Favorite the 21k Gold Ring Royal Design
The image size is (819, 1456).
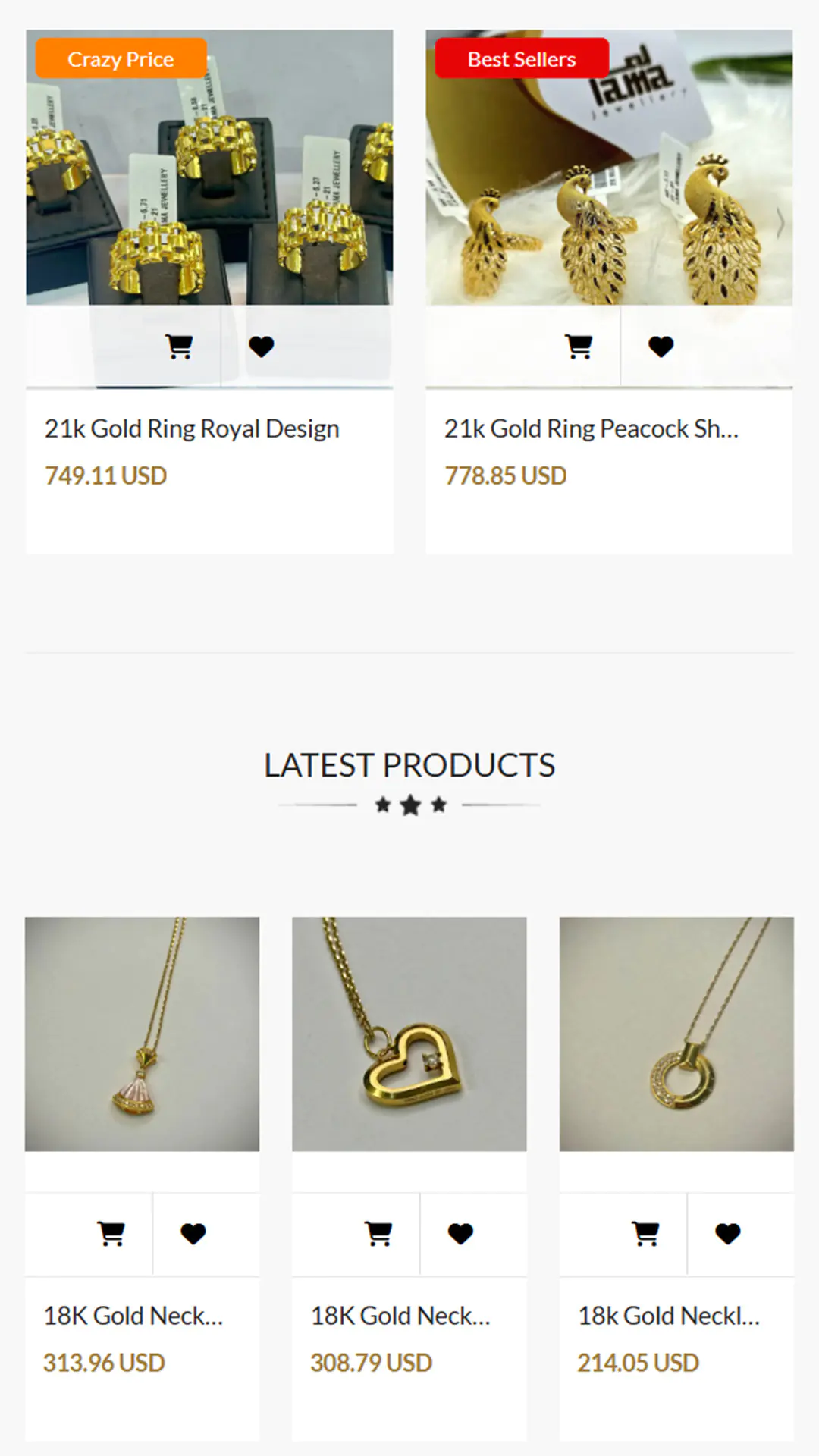click(x=262, y=347)
